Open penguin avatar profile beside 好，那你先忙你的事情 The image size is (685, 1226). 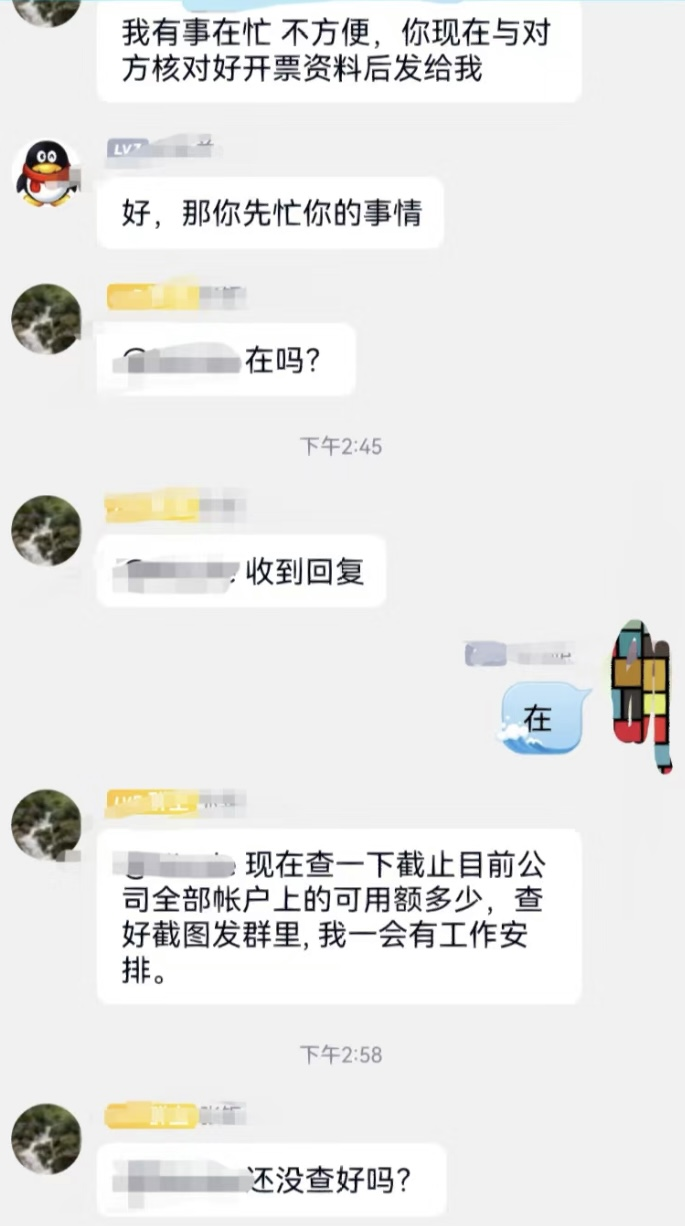point(46,173)
